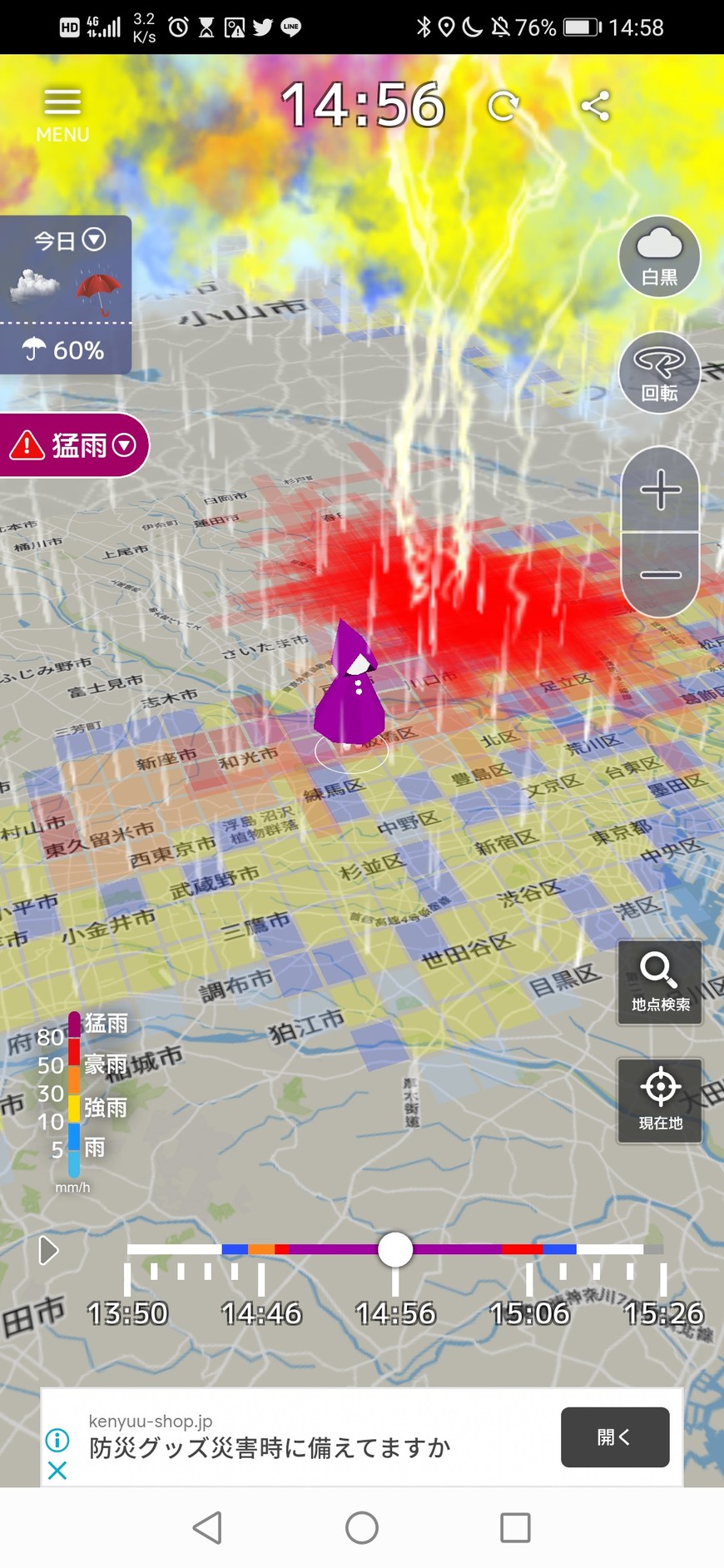Close the ad banner
Screen dimensions: 724x1568
point(57,1471)
